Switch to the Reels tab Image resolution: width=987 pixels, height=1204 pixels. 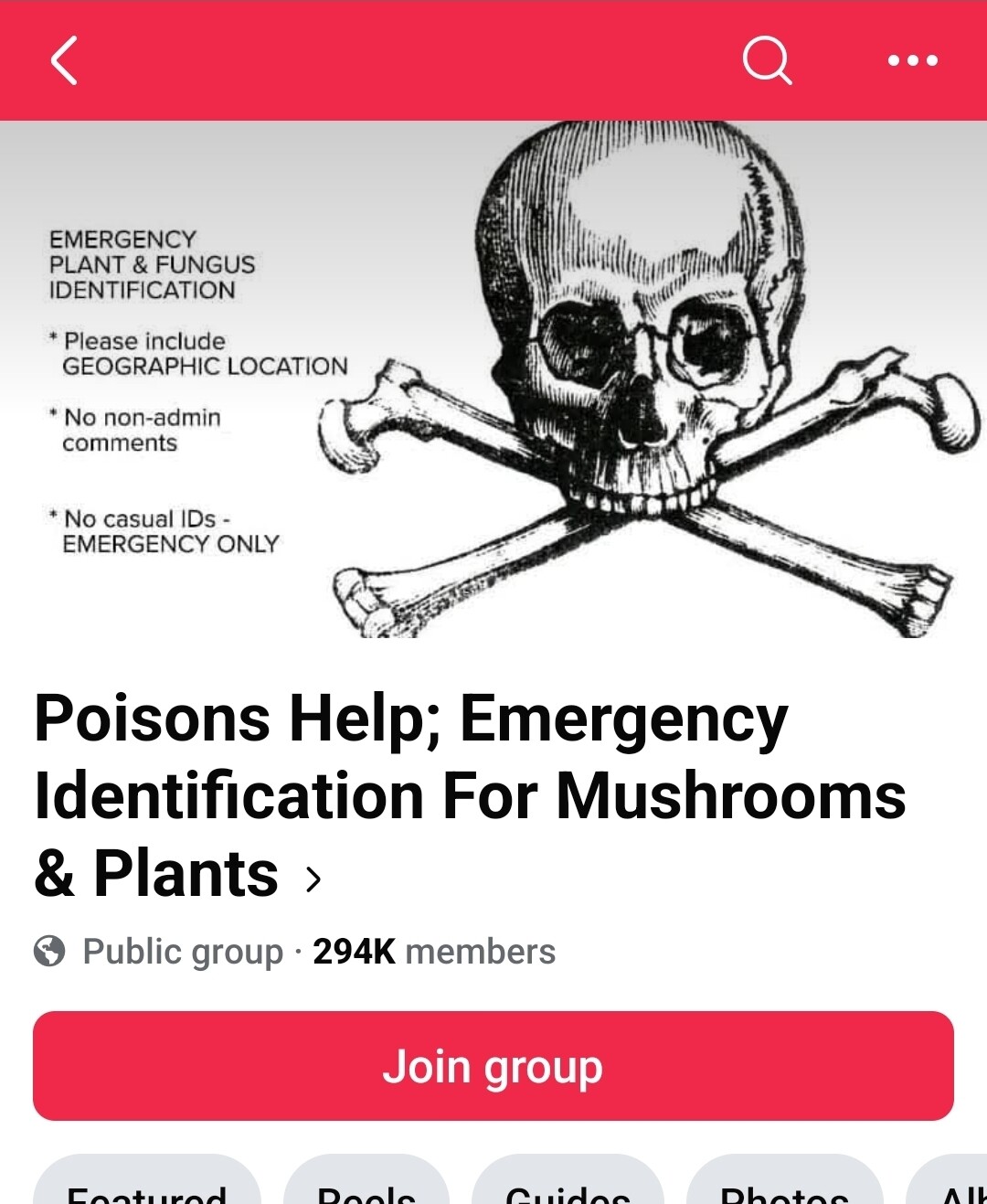[366, 1187]
